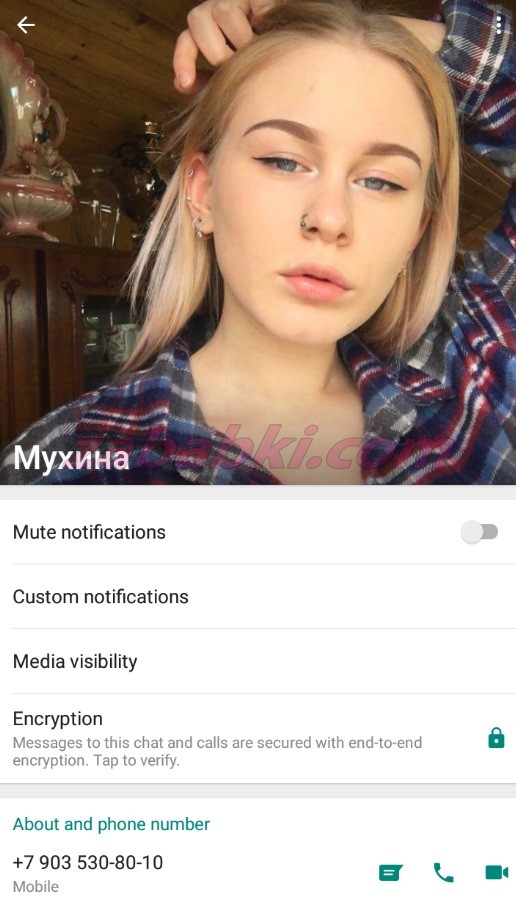View the contact's profile photo fullscreen
Viewport: 516px width, 902px height.
pyautogui.click(x=258, y=242)
